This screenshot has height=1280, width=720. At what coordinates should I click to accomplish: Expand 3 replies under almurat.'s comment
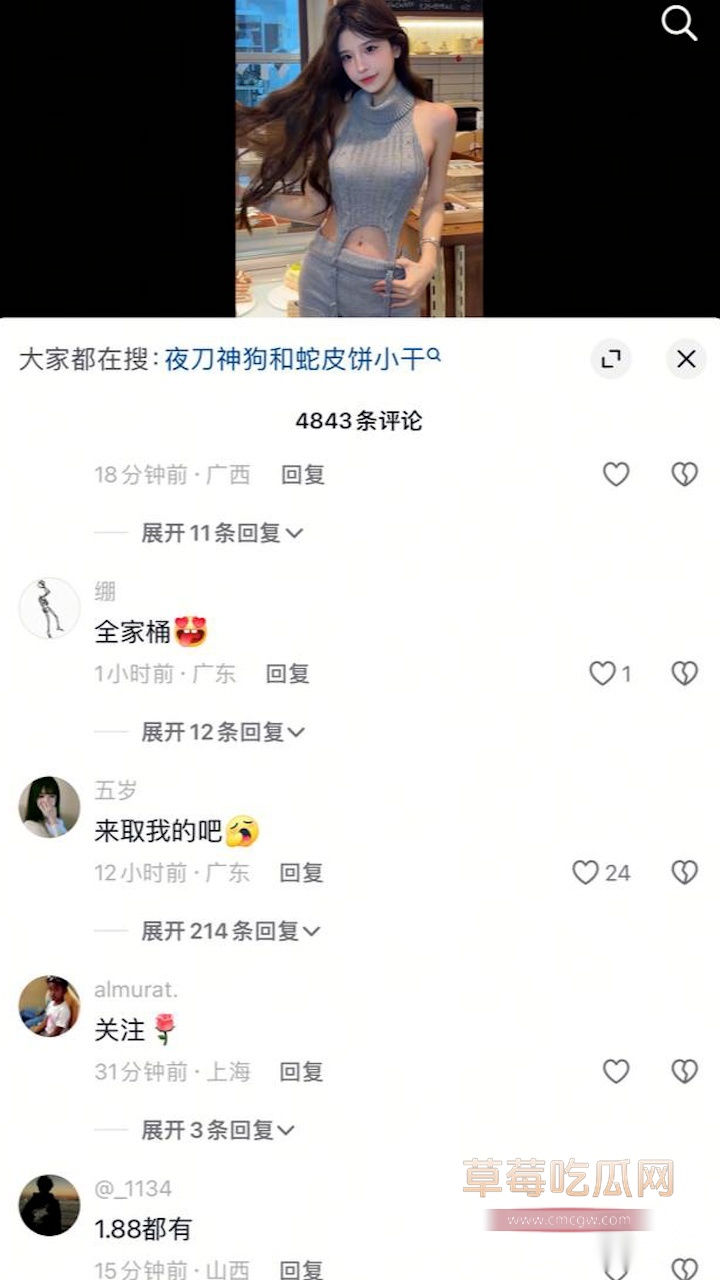[x=217, y=1130]
